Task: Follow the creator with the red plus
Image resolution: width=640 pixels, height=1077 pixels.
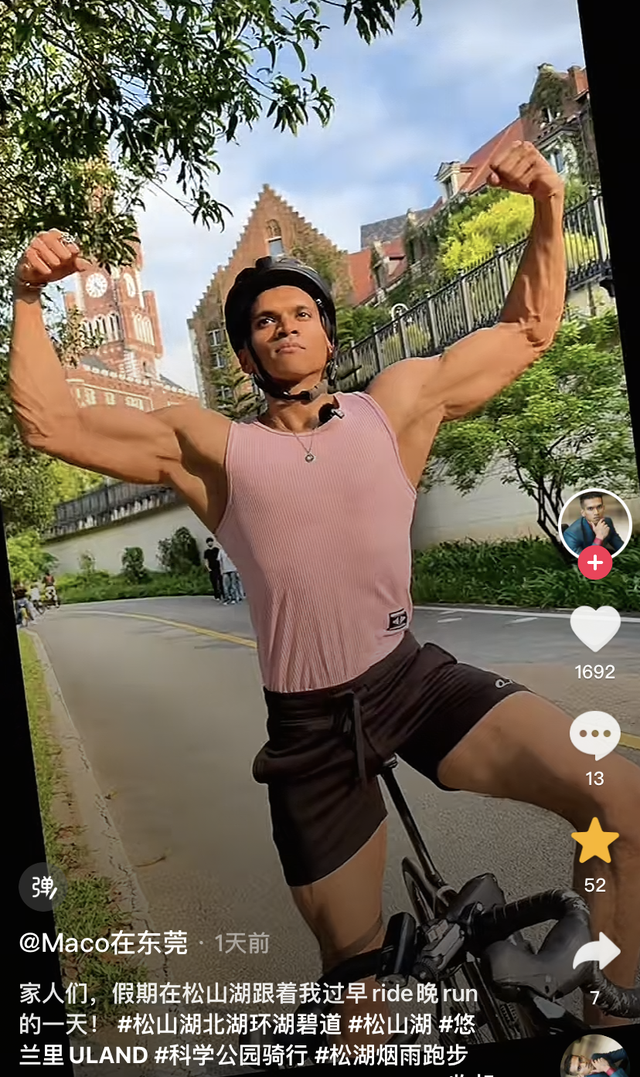Action: pos(595,563)
